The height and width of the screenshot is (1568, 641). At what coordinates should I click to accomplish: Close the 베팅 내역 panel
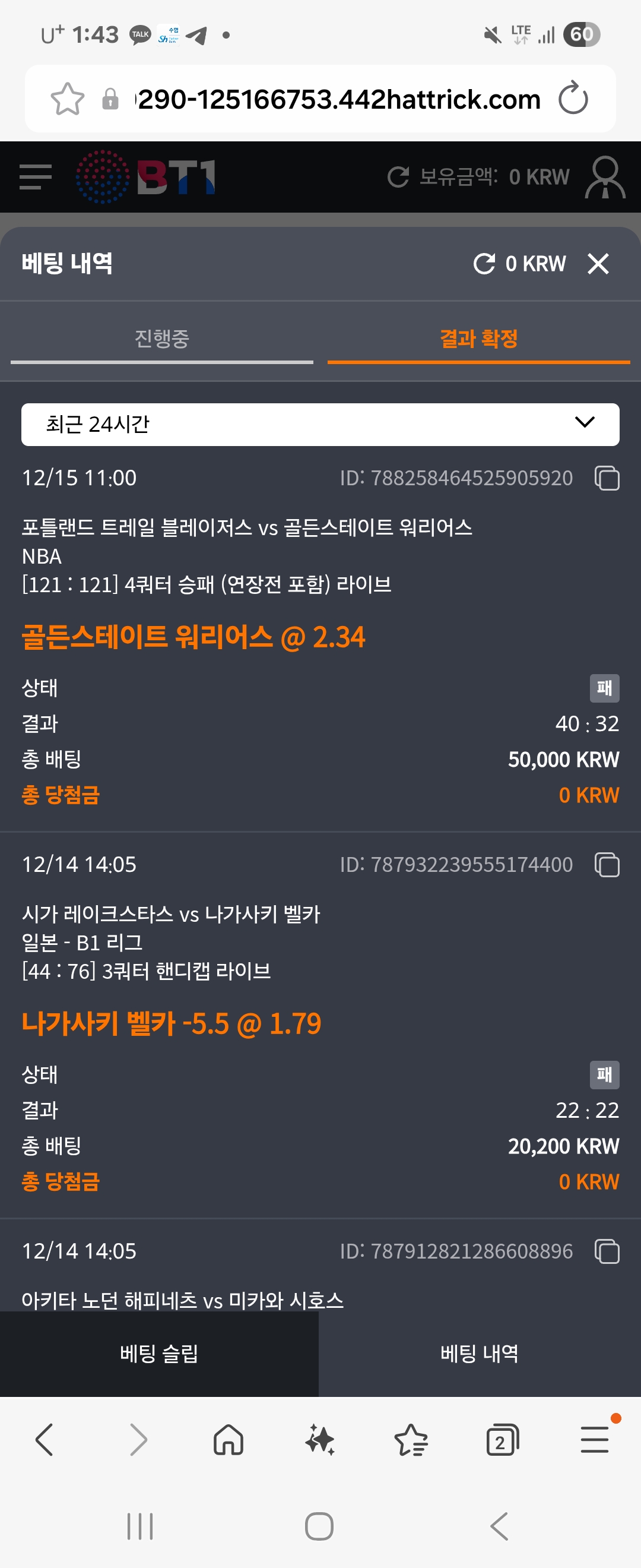tap(599, 263)
